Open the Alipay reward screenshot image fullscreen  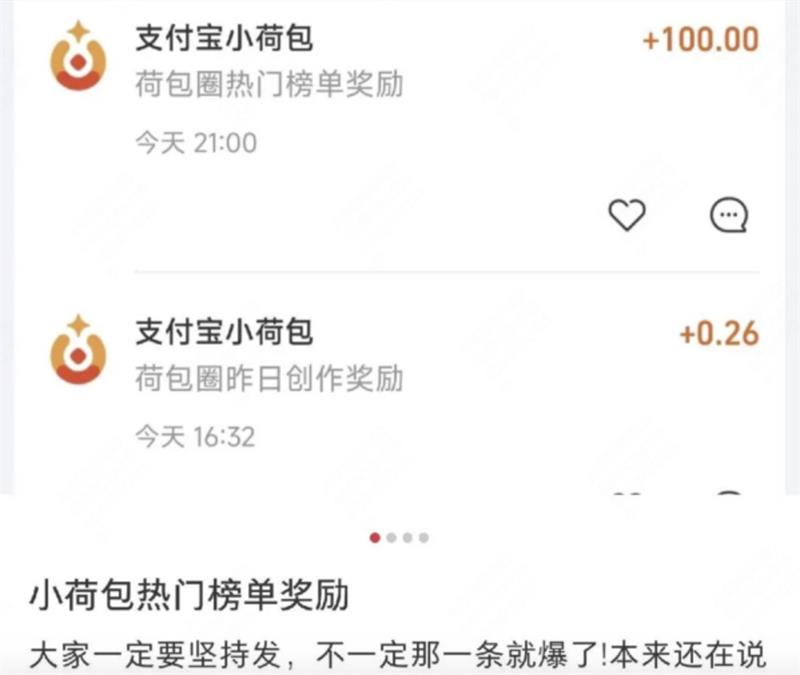pos(400,250)
